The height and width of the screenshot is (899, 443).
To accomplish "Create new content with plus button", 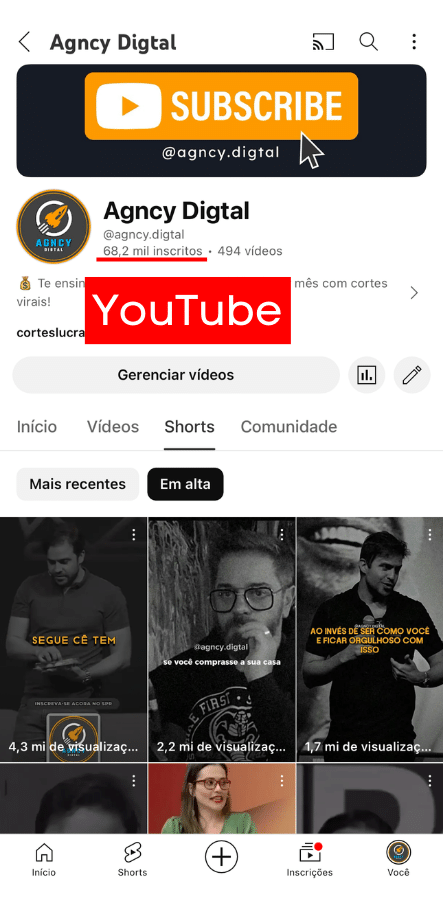I will [221, 857].
